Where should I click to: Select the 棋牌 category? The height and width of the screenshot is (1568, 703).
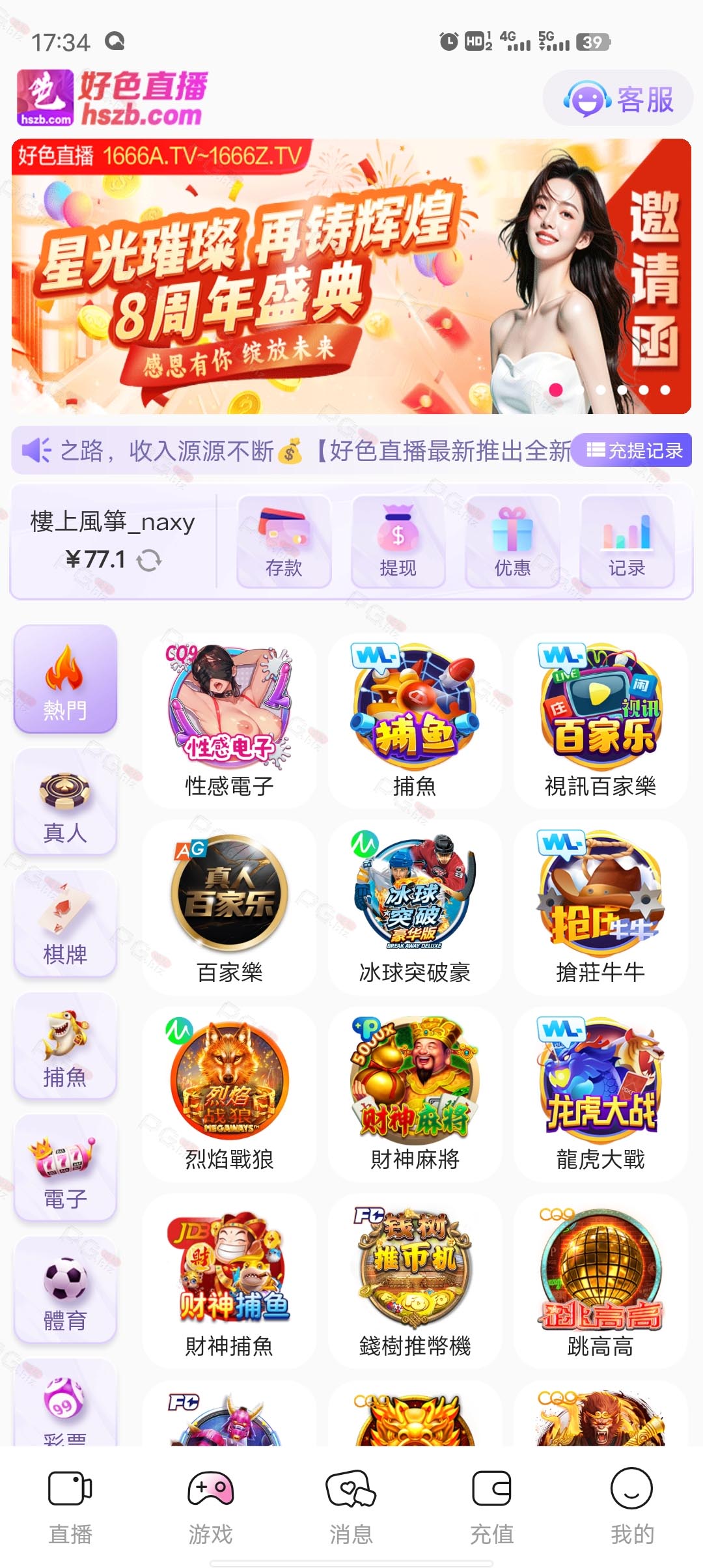click(x=65, y=923)
